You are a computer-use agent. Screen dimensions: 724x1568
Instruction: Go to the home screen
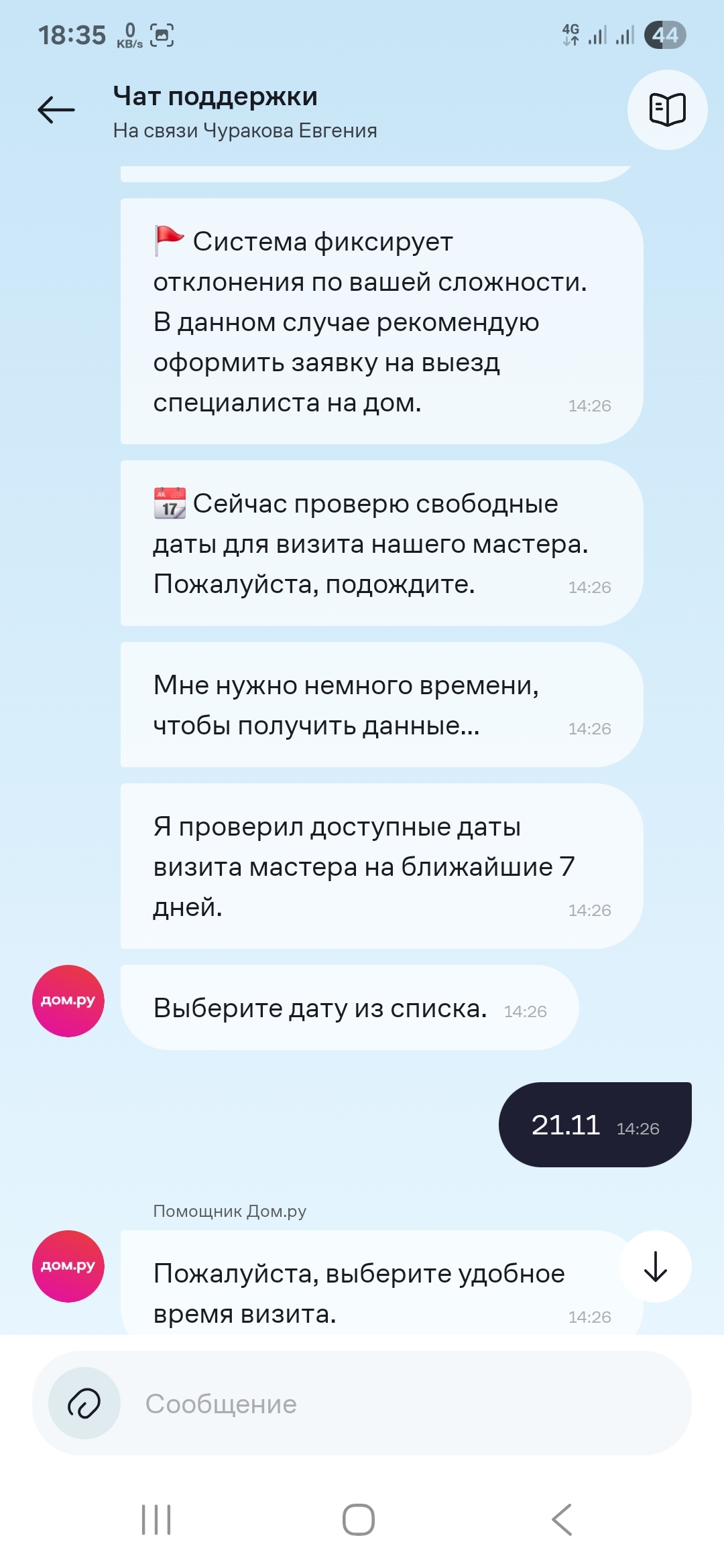359,1519
